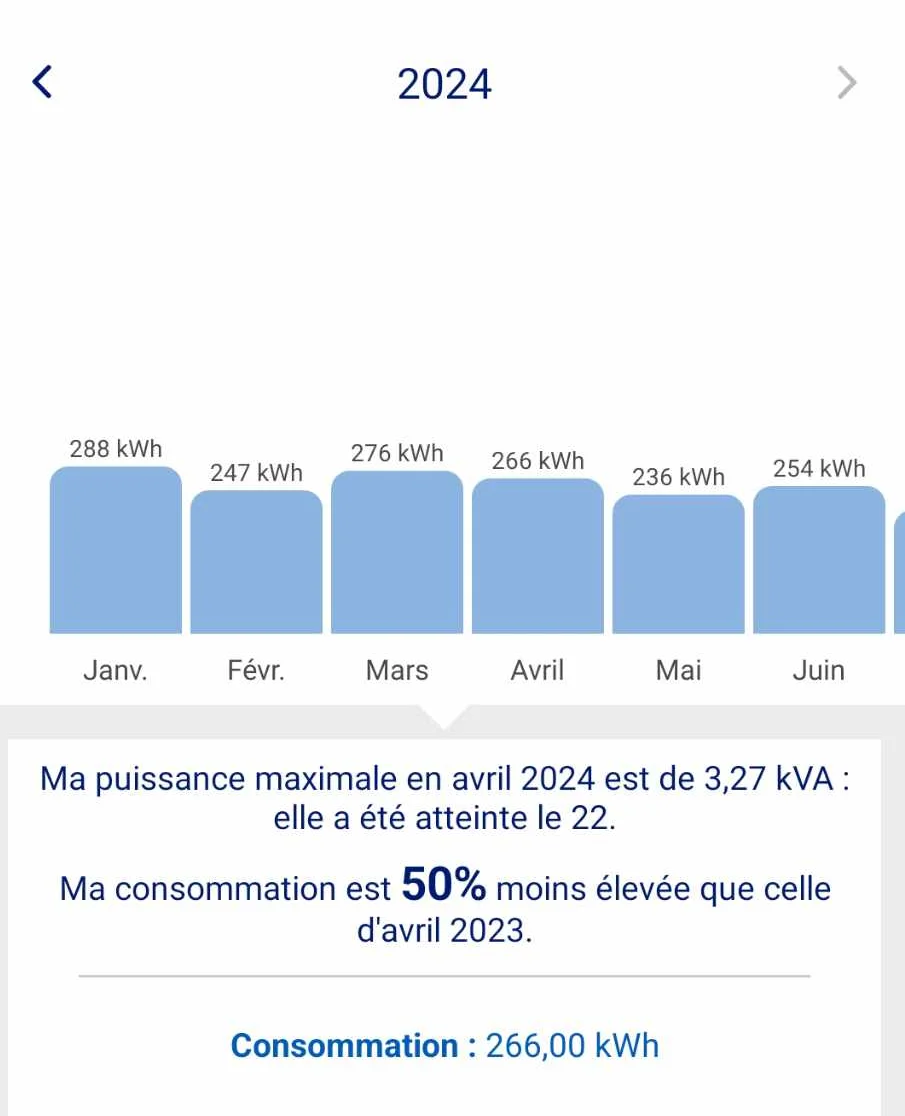
Task: Click the right arrow to view 2025
Action: 847,83
